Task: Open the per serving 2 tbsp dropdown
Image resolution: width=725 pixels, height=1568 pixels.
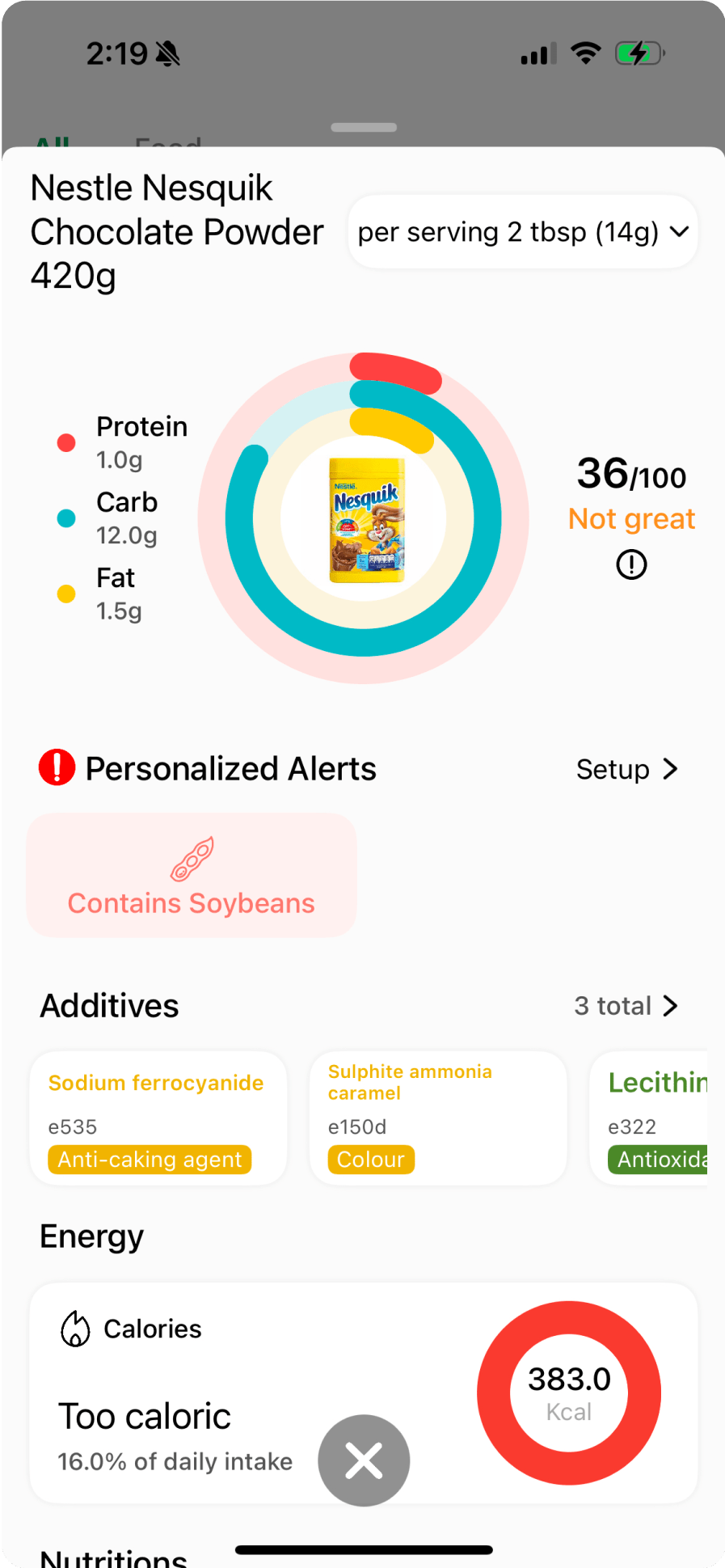Action: [522, 232]
